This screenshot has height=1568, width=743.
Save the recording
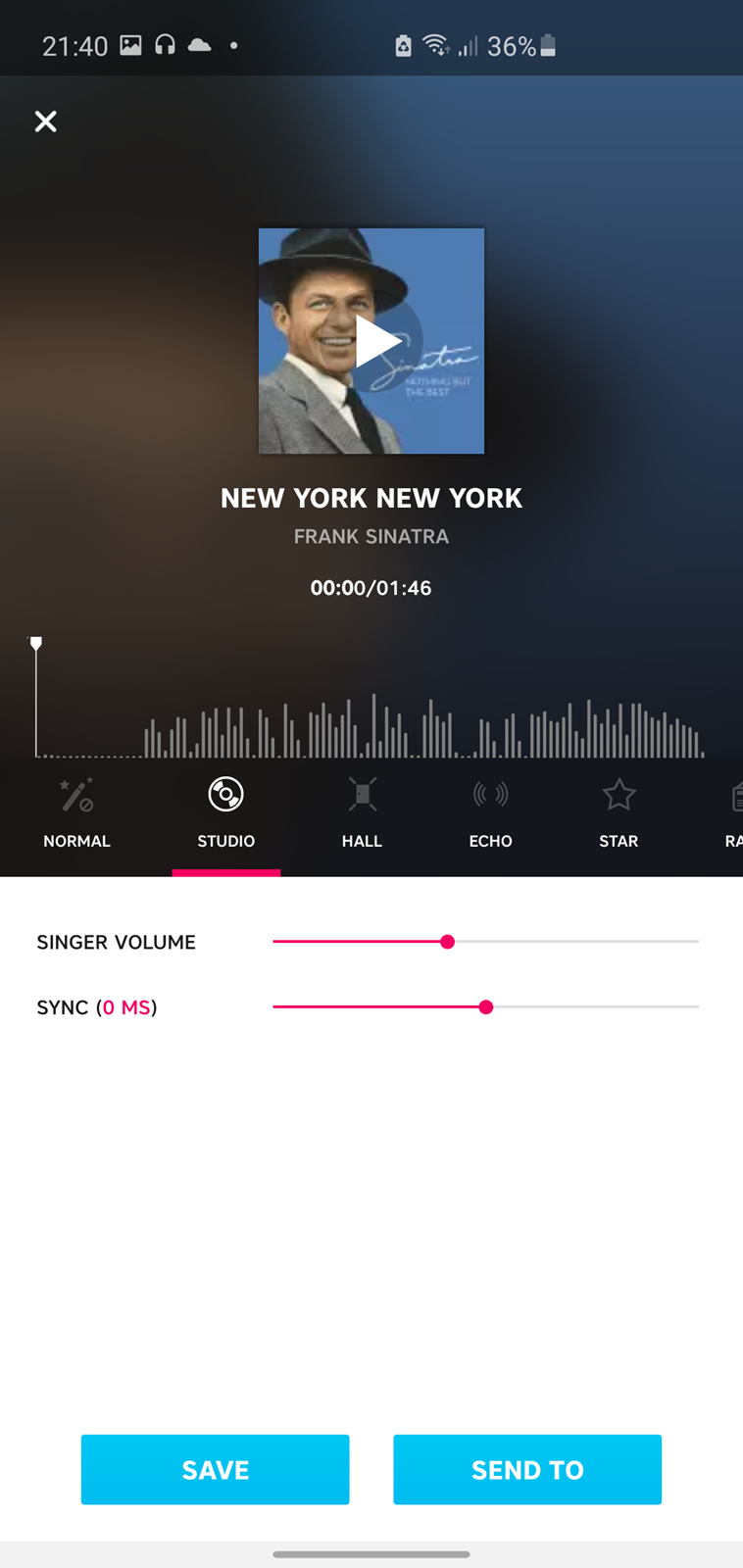point(215,1469)
